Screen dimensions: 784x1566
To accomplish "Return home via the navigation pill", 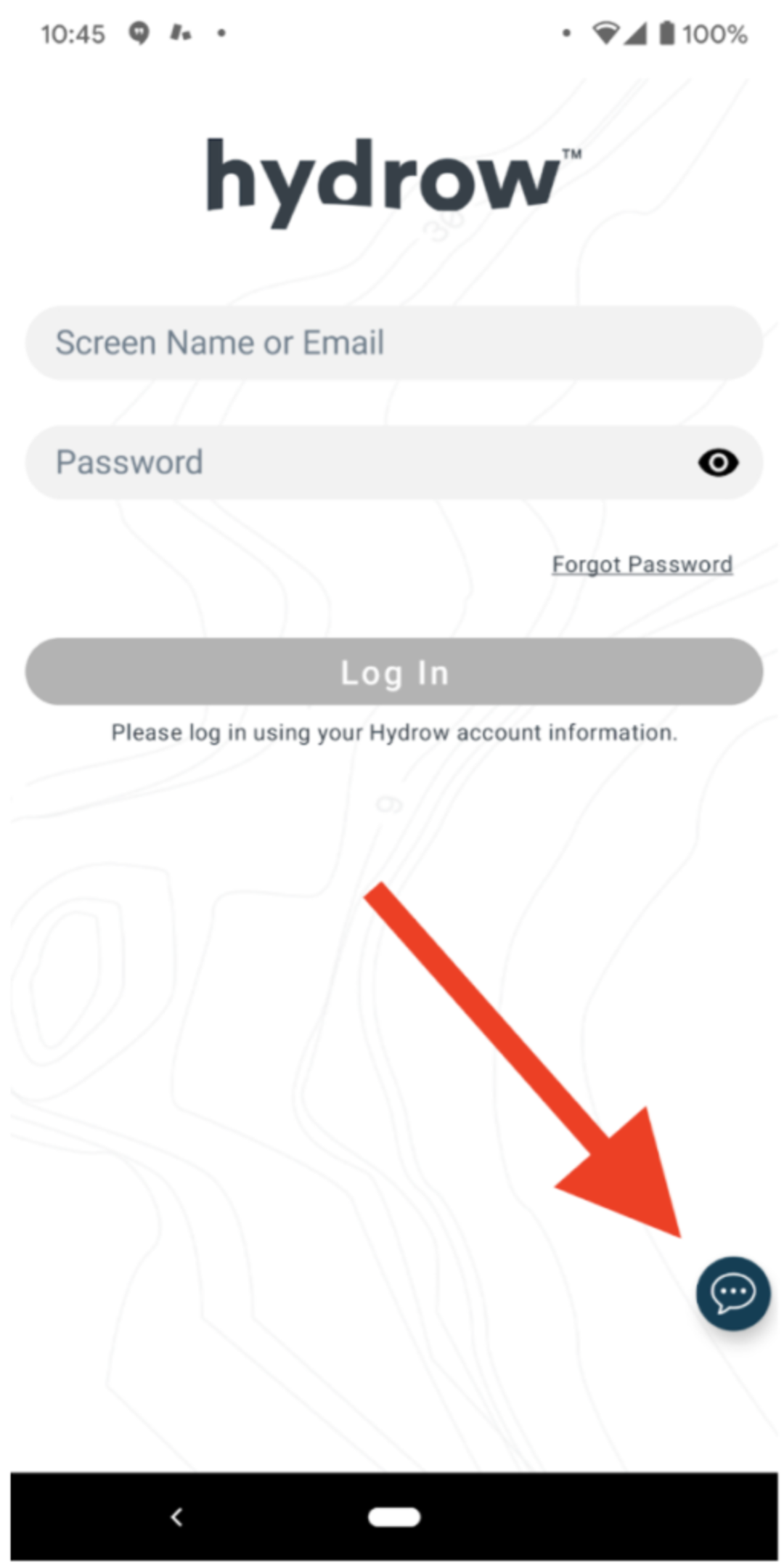I will click(394, 1517).
